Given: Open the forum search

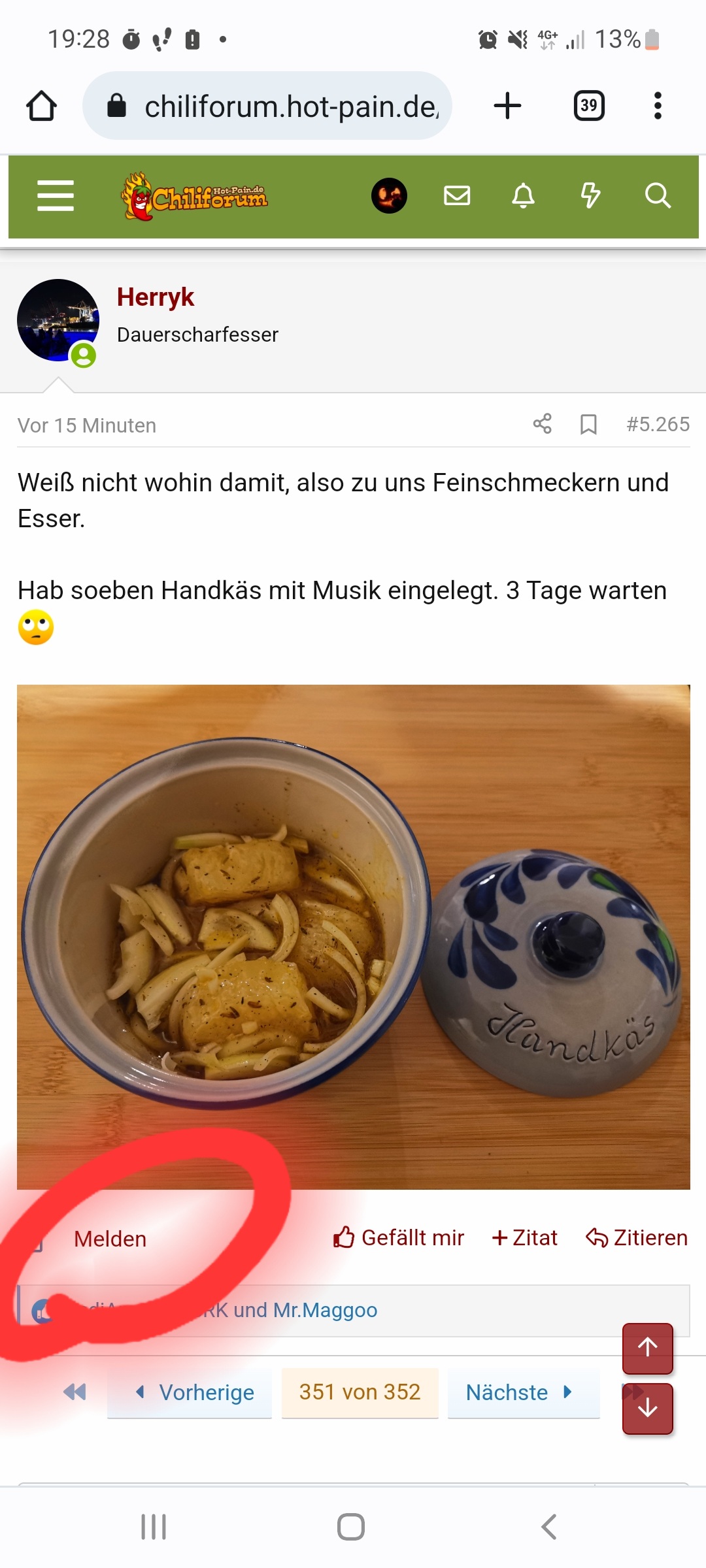Looking at the screenshot, I should [658, 196].
